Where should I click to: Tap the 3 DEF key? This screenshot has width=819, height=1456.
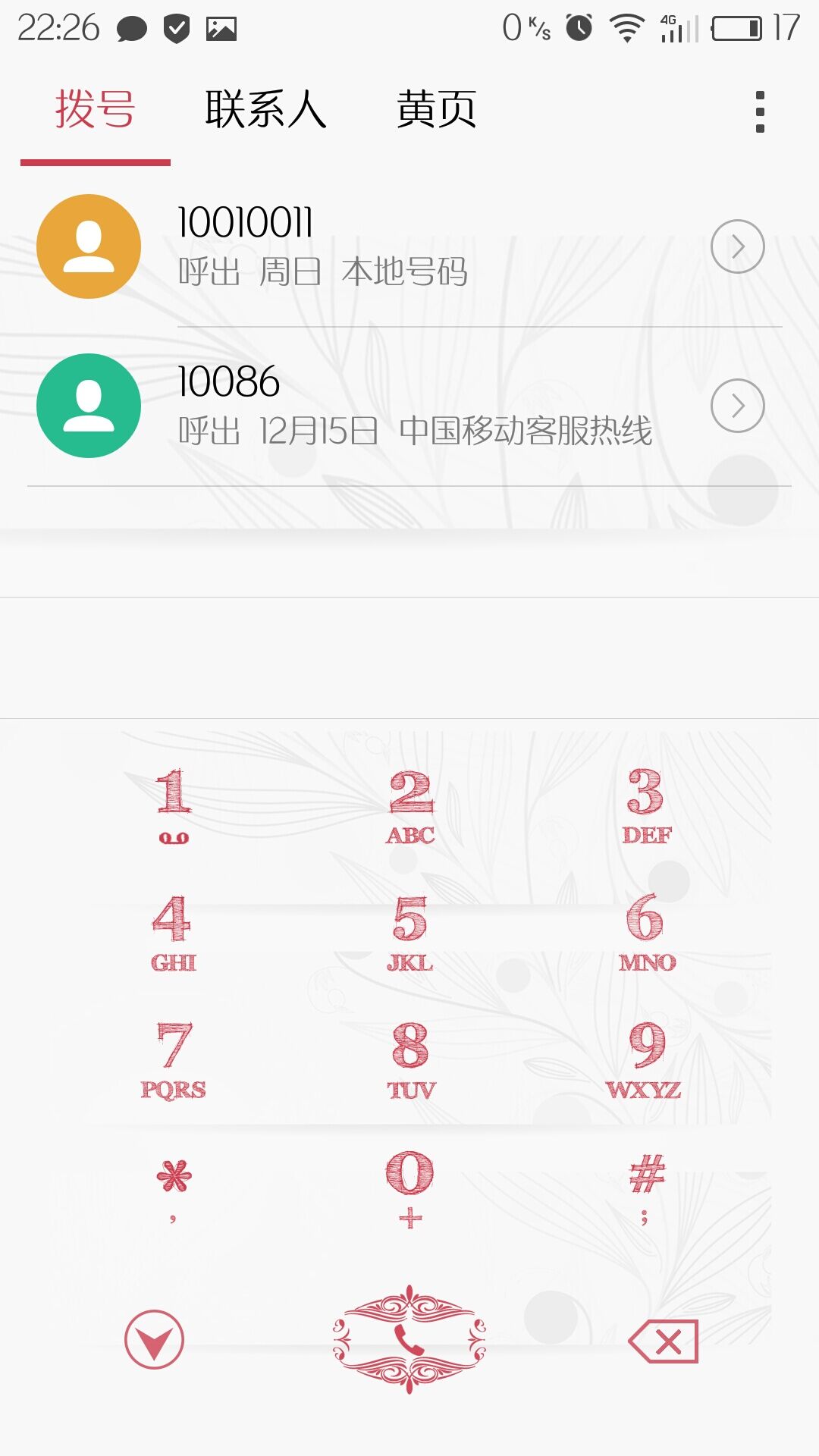tap(646, 805)
